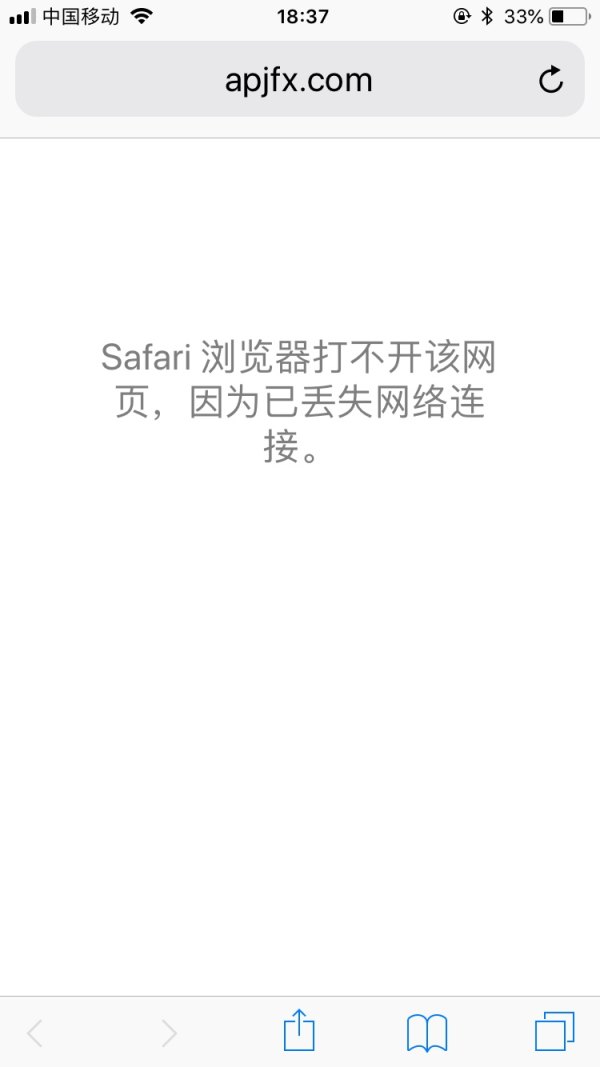
Task: Open the bookmarks book icon
Action: point(427,1031)
